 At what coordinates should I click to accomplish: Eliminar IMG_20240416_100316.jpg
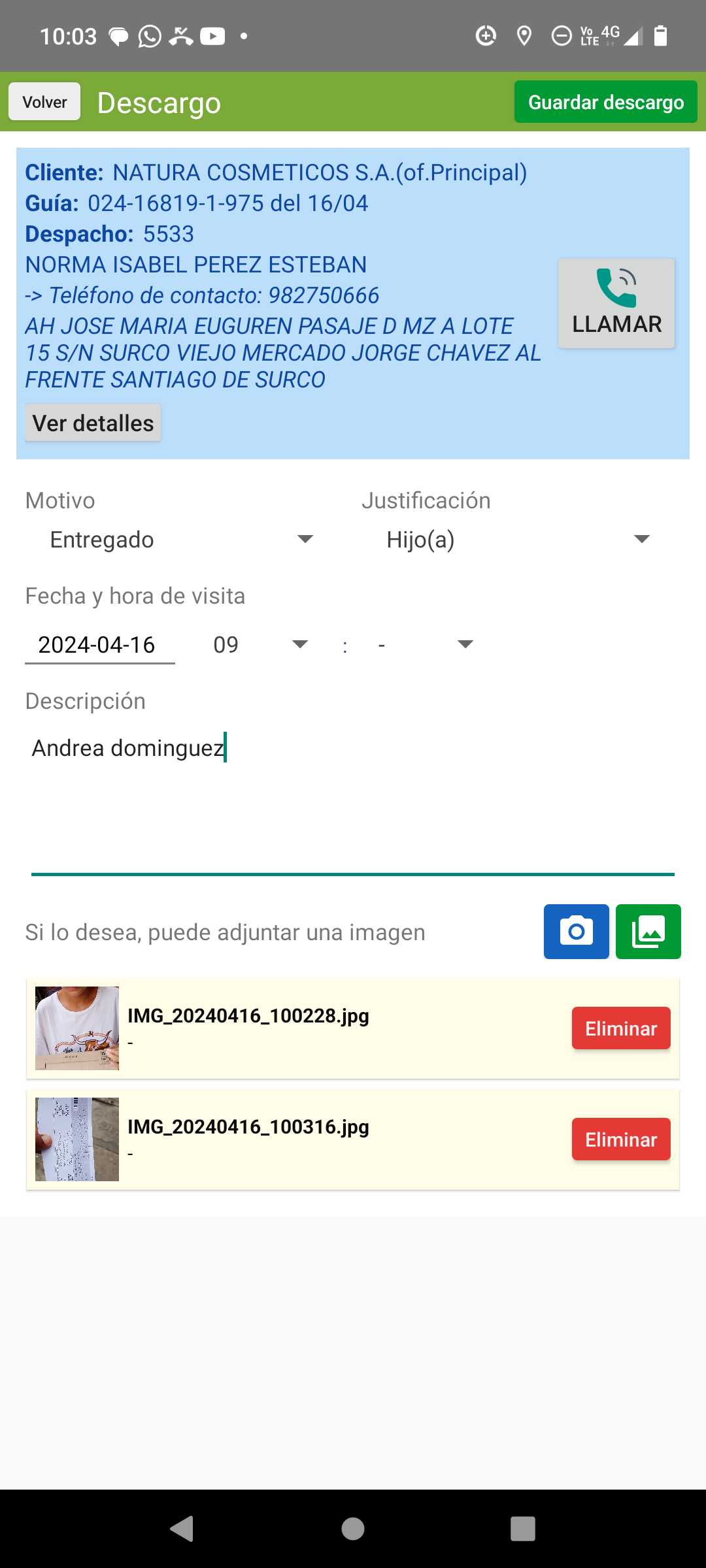(620, 1139)
